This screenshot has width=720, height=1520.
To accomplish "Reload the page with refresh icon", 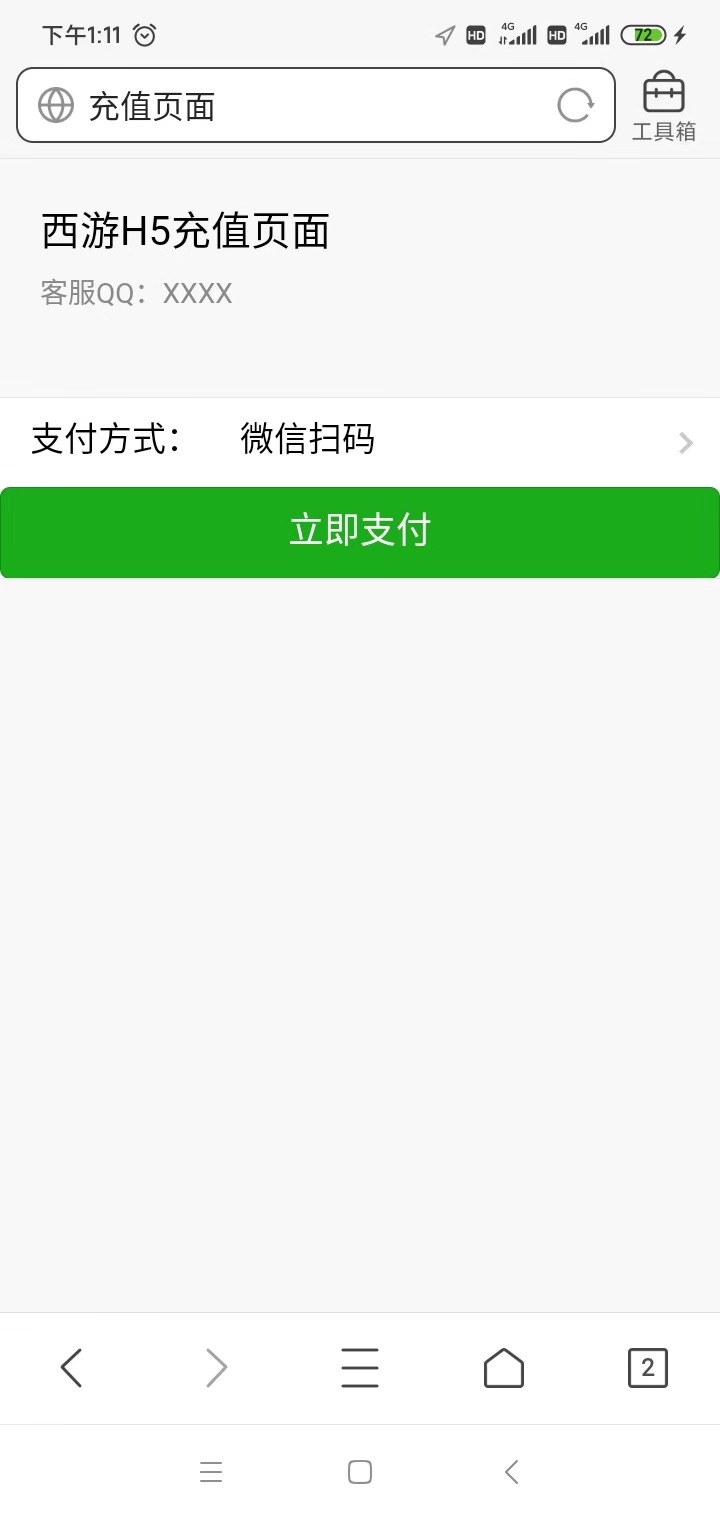I will (575, 106).
